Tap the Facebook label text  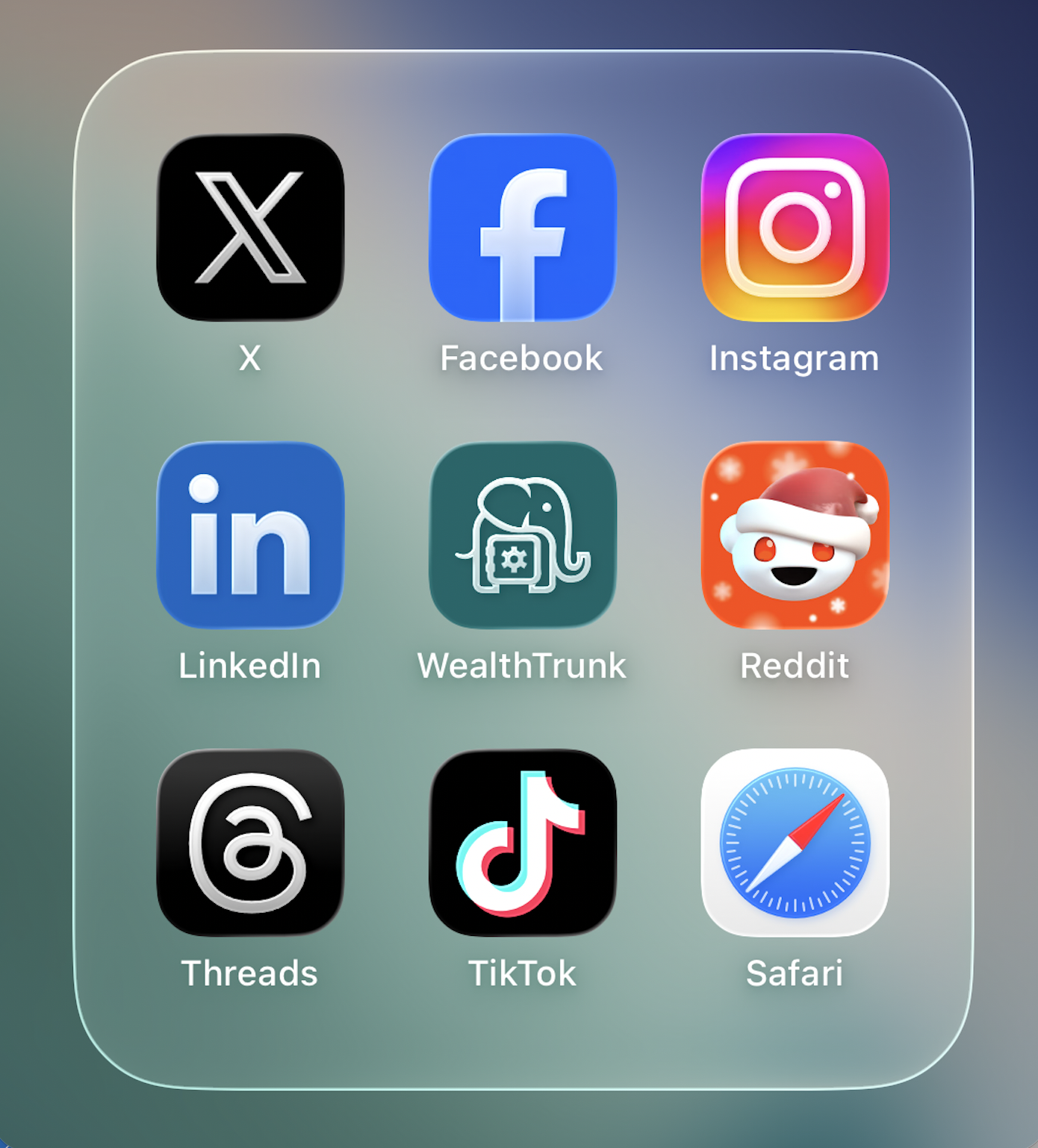point(520,358)
